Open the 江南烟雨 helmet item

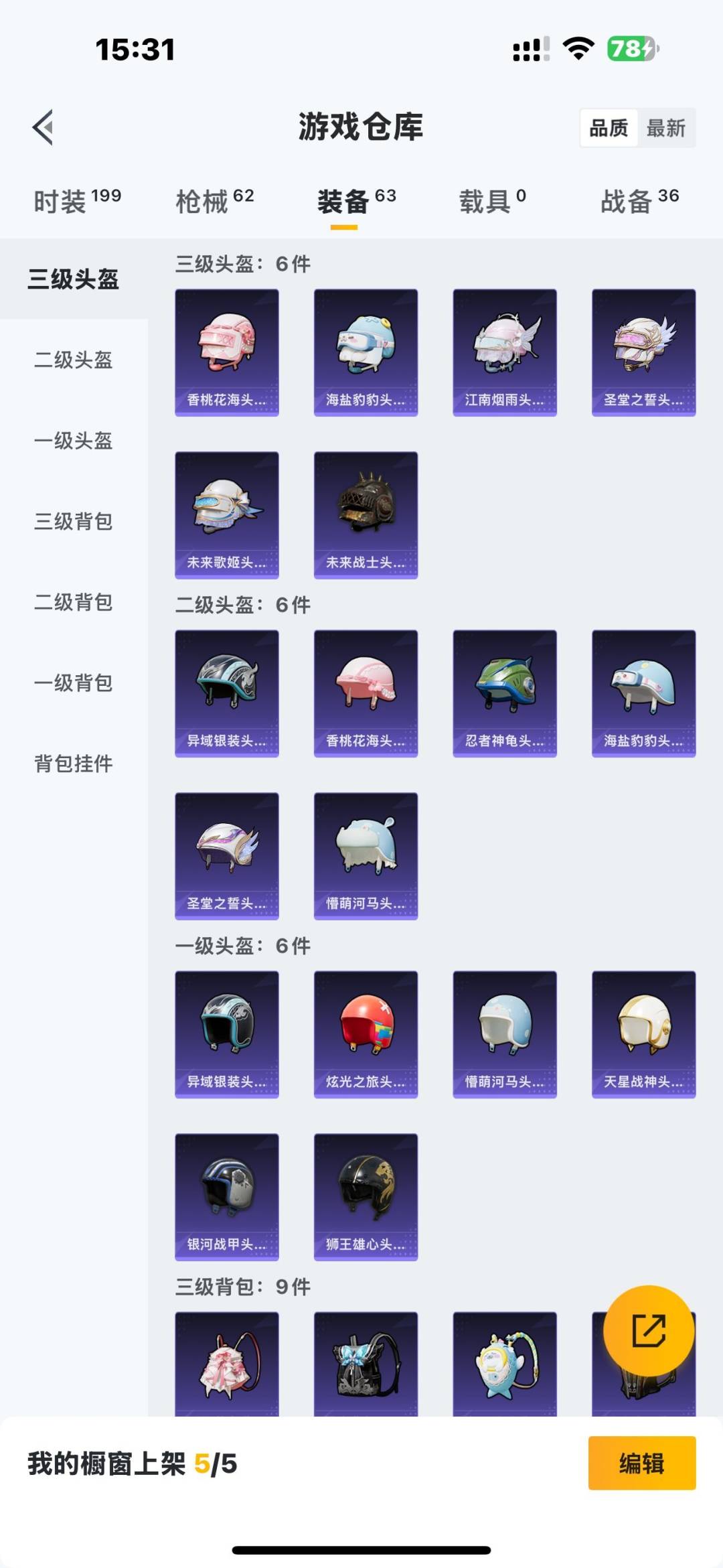click(x=505, y=352)
